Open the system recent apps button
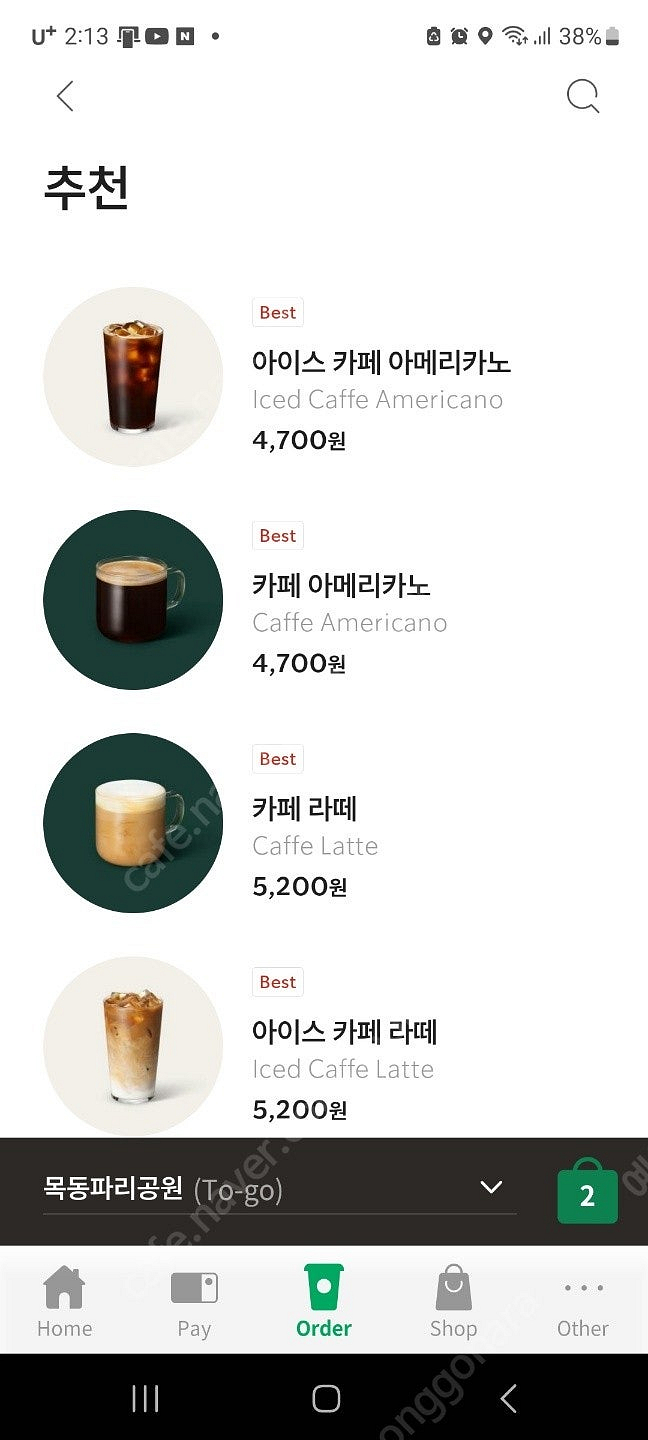Viewport: 648px width, 1440px height. 145,1398
